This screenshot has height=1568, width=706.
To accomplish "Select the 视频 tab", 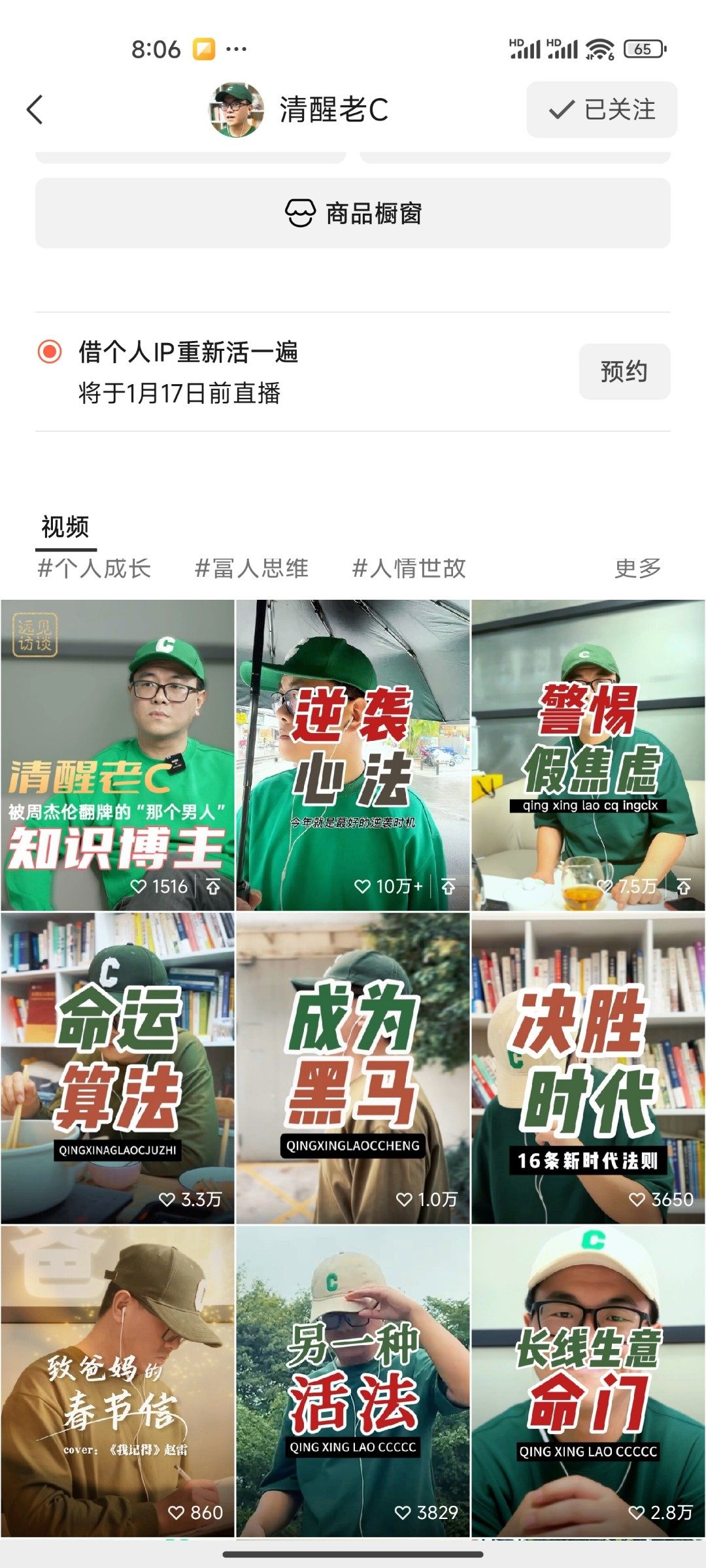I will [65, 528].
